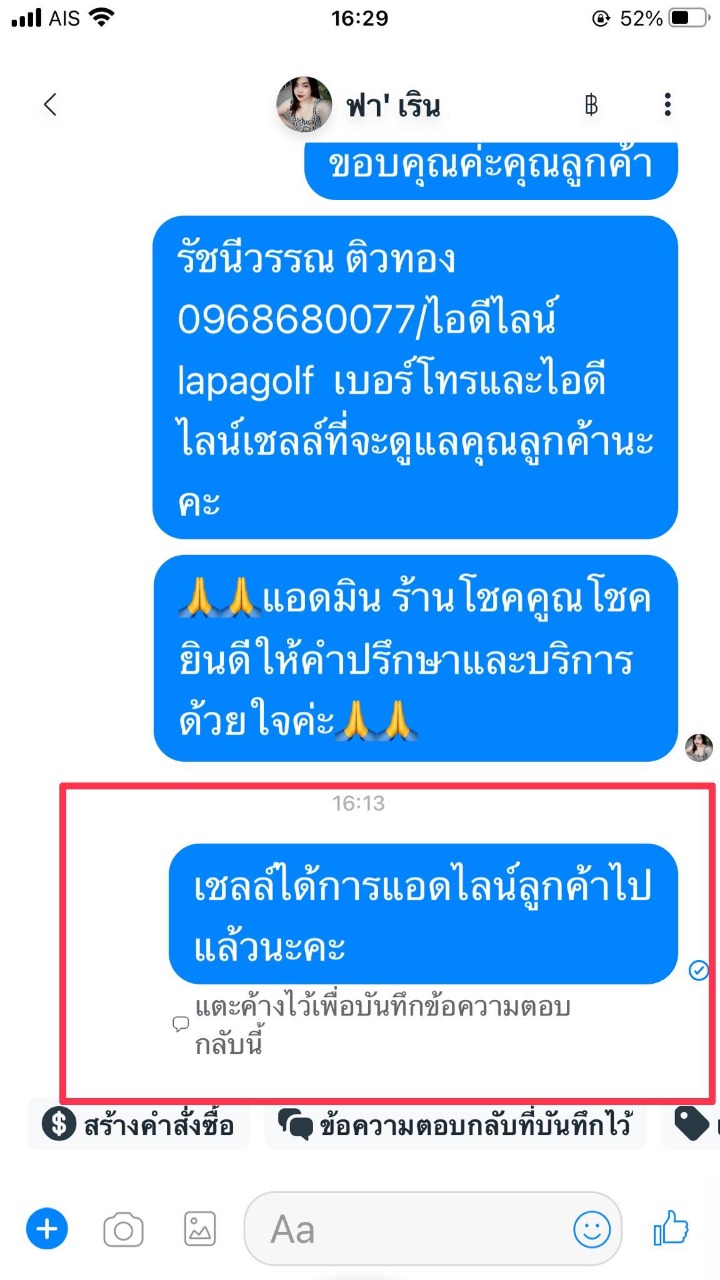Open ข้อความตอบกลับที่บันทึกไว้ saved replies
Image resolution: width=720 pixels, height=1280 pixels.
(454, 1125)
